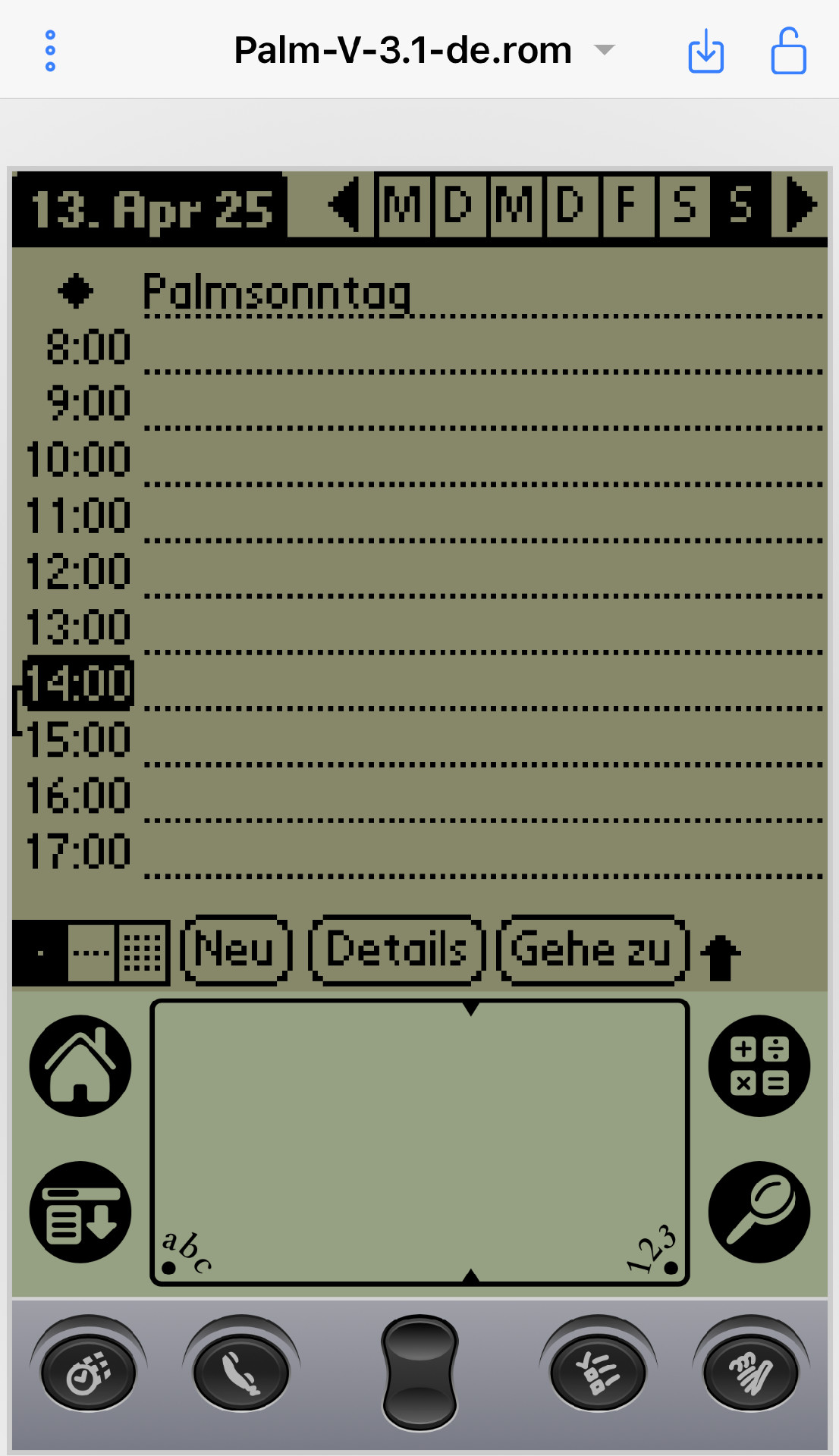Image resolution: width=839 pixels, height=1456 pixels.
Task: Select the F weekday in the header
Action: pos(627,205)
